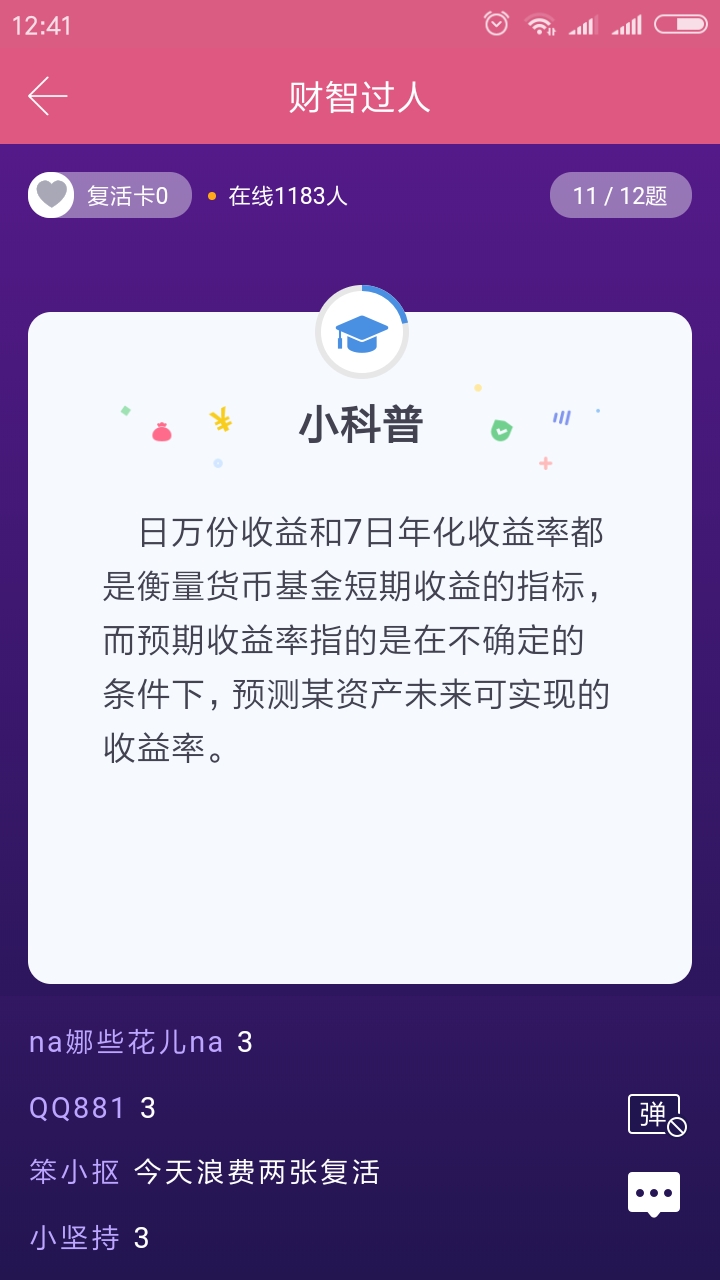Open the chat message bubble icon
720x1280 pixels.
point(654,1194)
